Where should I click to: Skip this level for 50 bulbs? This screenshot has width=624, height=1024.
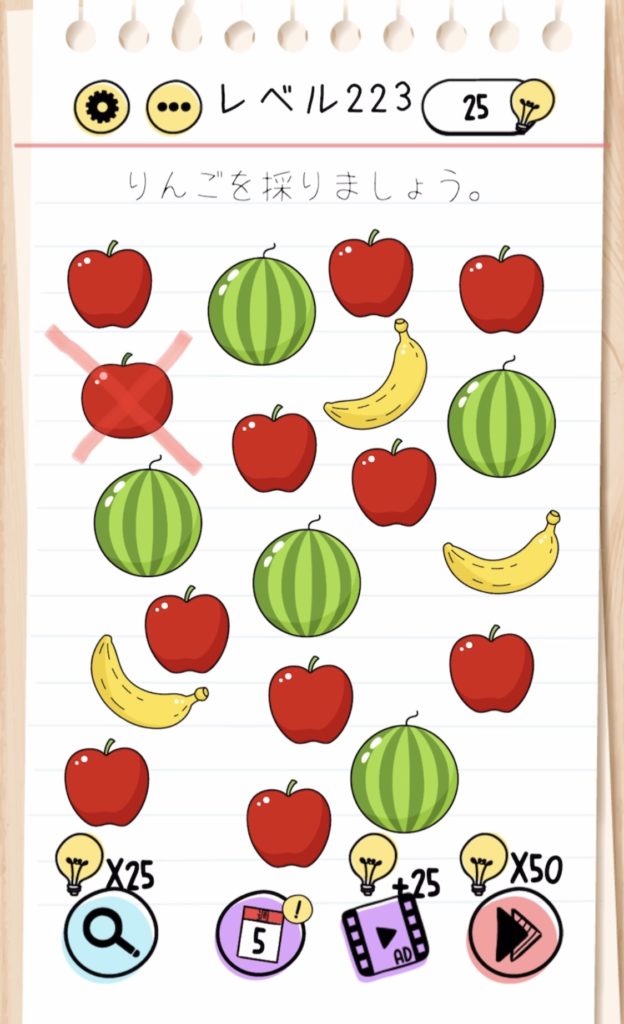coord(514,934)
